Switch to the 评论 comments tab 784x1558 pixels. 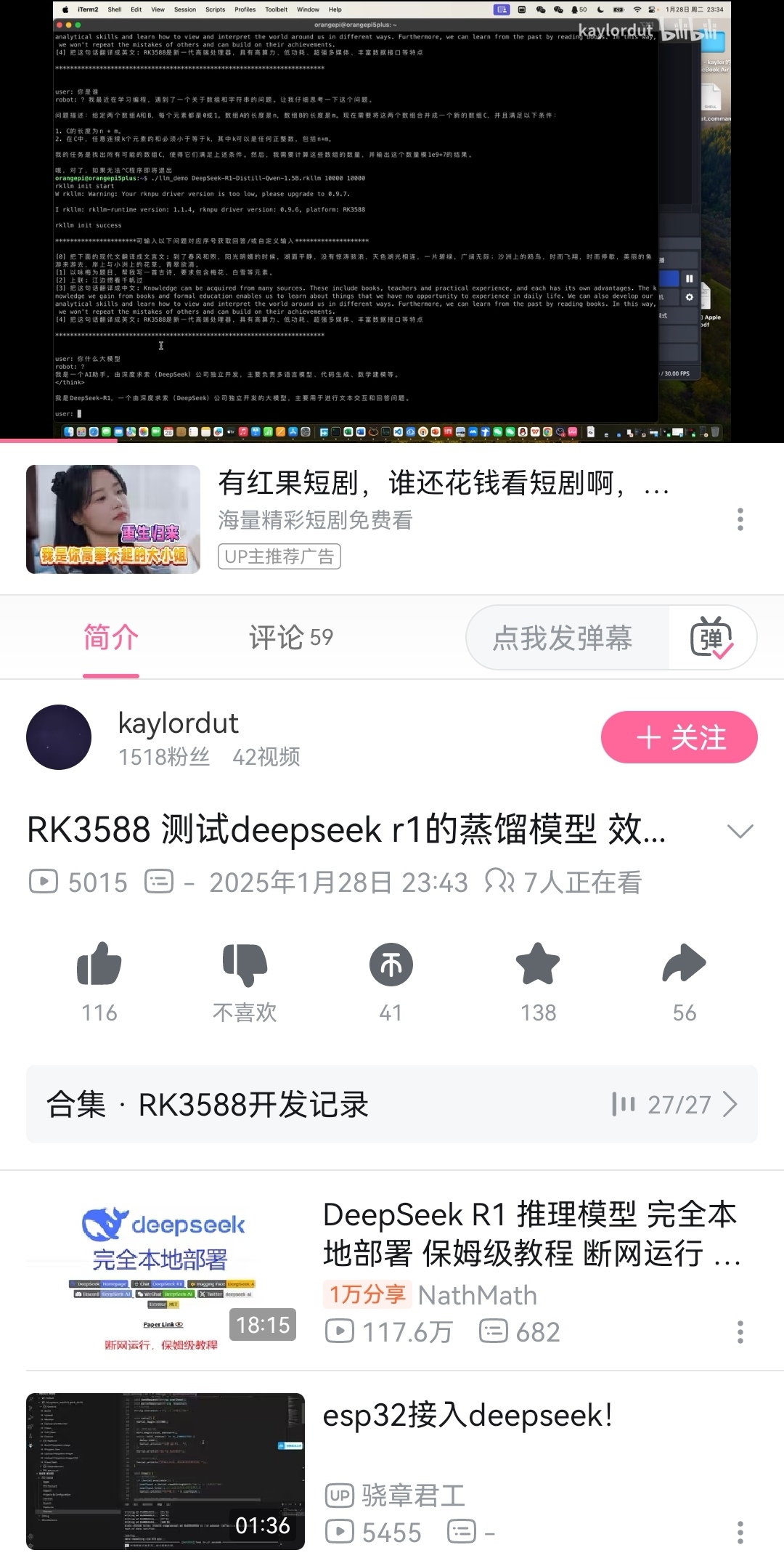pos(289,637)
